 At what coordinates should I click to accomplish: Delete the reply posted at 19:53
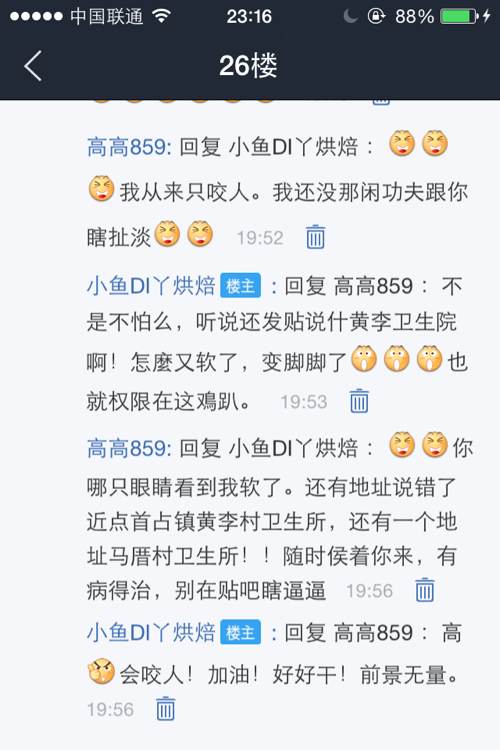(359, 401)
